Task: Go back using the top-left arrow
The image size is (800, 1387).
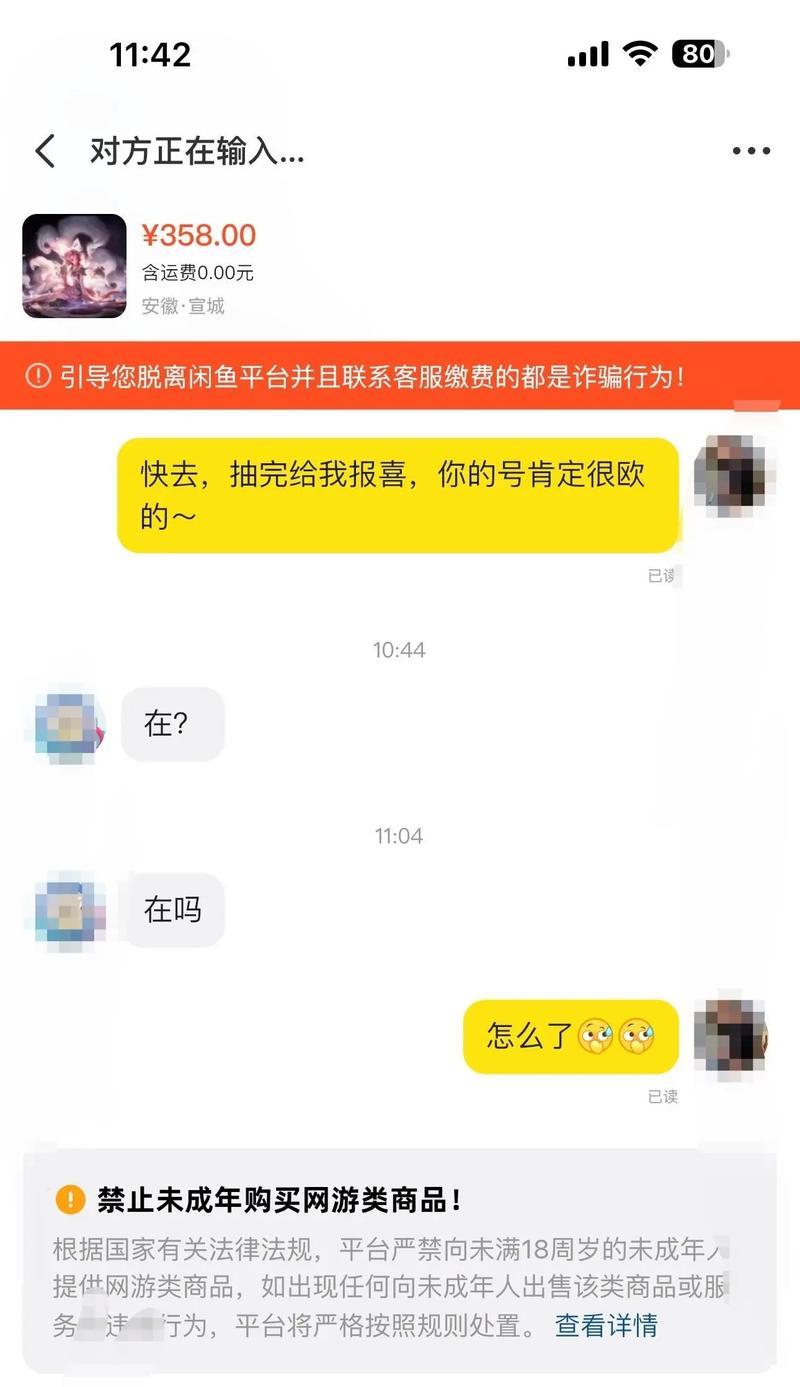Action: tap(45, 152)
